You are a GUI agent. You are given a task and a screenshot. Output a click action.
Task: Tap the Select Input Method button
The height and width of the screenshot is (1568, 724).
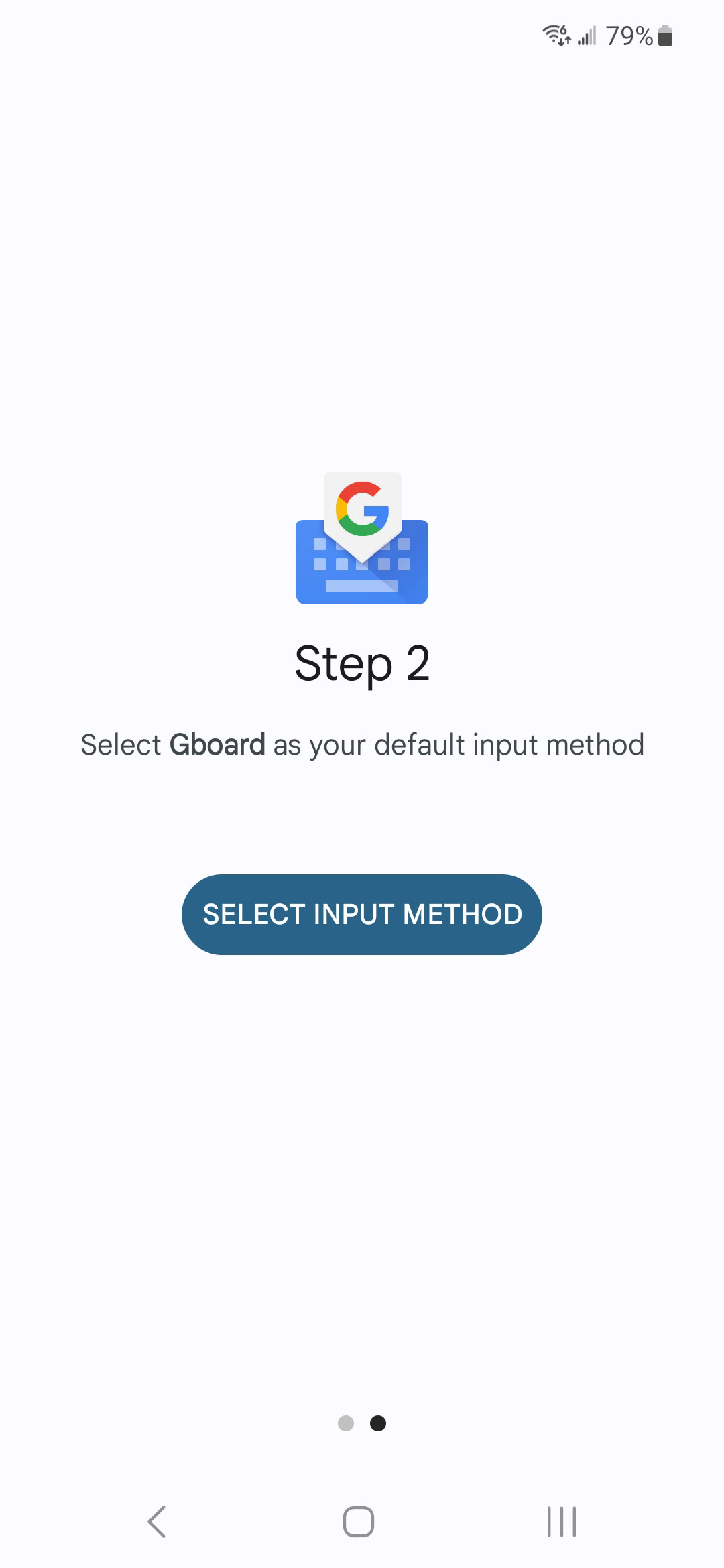[362, 914]
